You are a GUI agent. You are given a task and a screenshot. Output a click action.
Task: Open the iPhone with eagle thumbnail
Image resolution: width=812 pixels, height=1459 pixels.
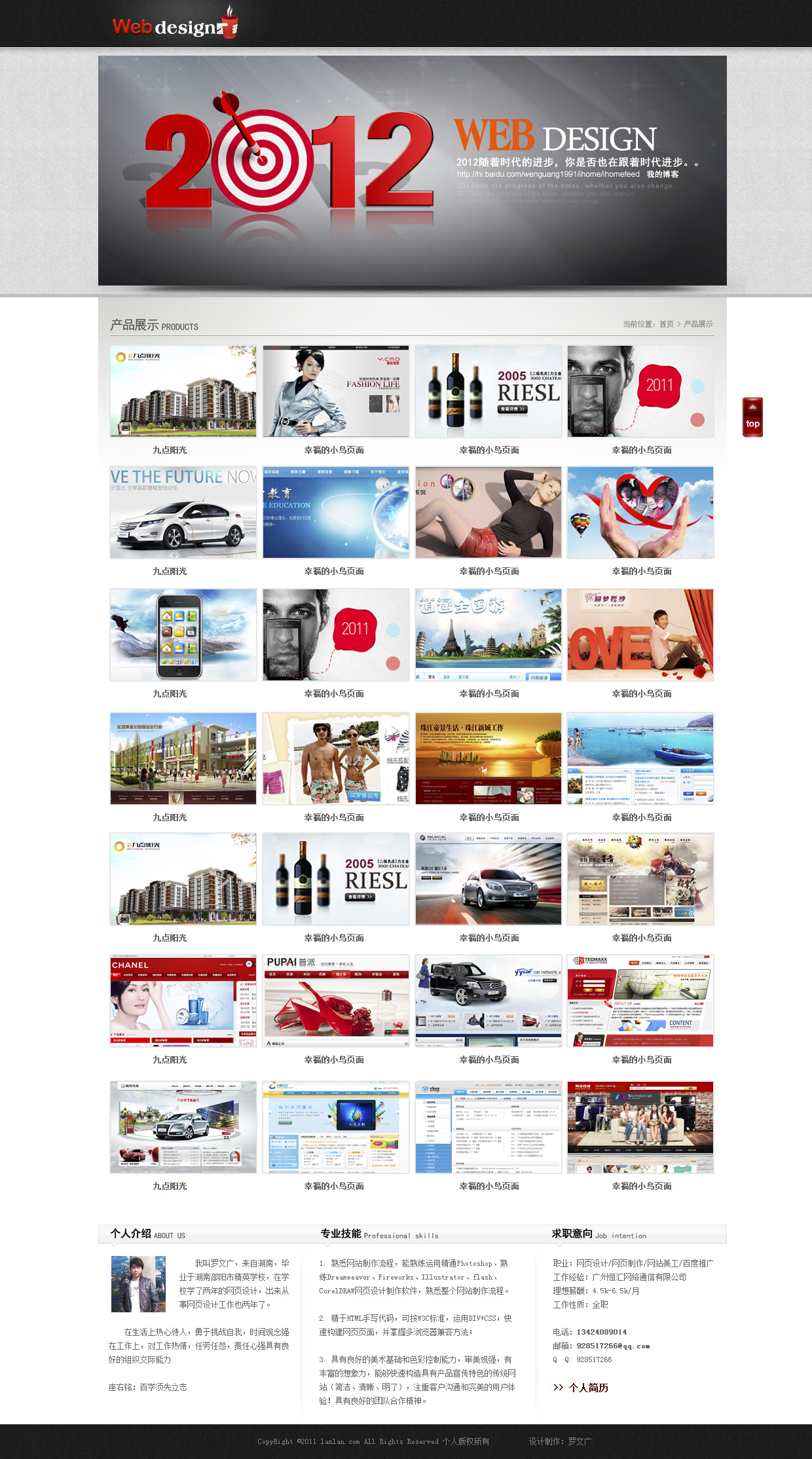coord(183,635)
